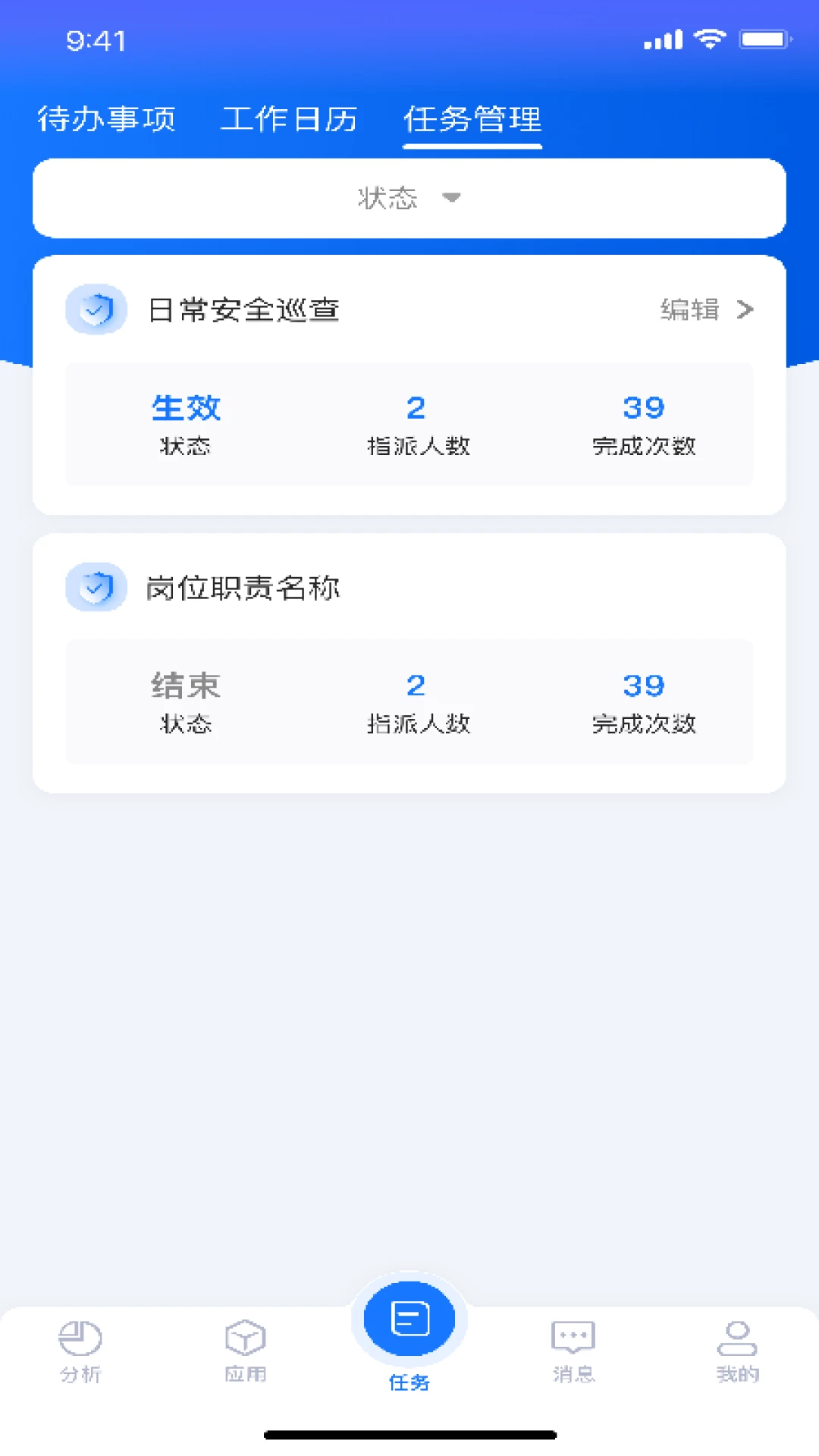Select the 完成次数 count of 39
Viewport: 819px width, 1456px height.
click(x=644, y=407)
